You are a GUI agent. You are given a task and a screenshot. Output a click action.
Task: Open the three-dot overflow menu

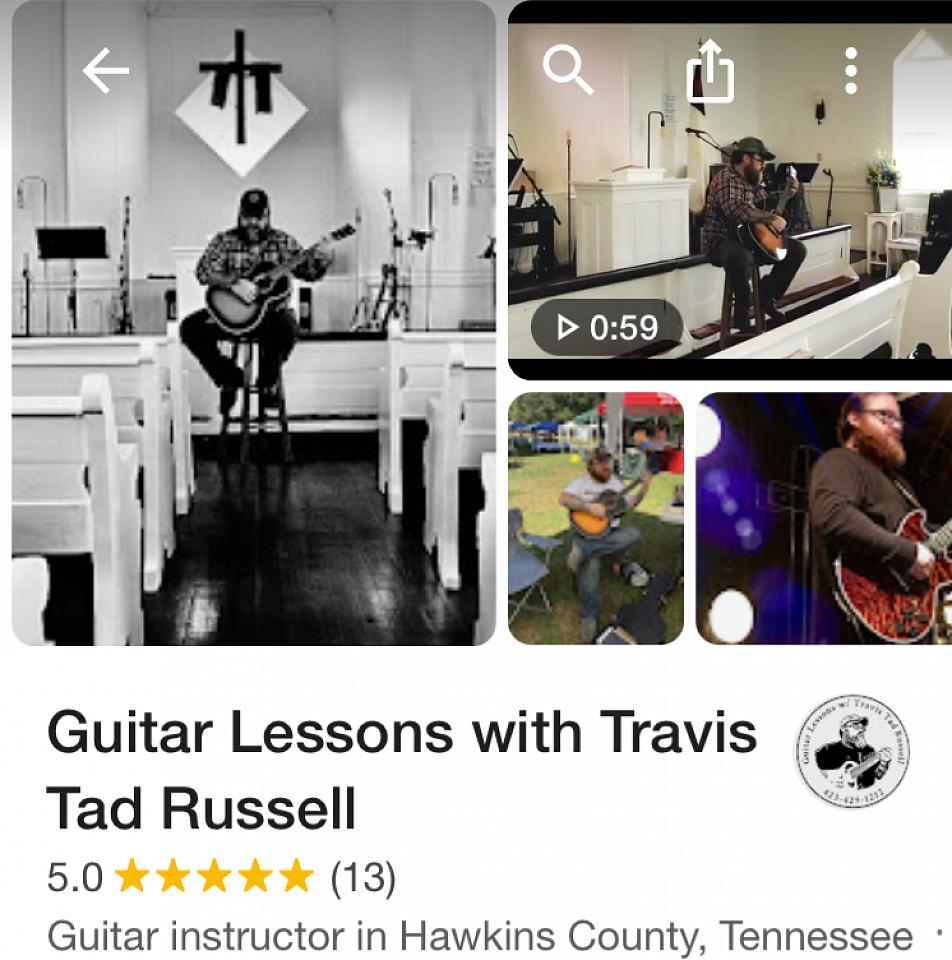850,71
